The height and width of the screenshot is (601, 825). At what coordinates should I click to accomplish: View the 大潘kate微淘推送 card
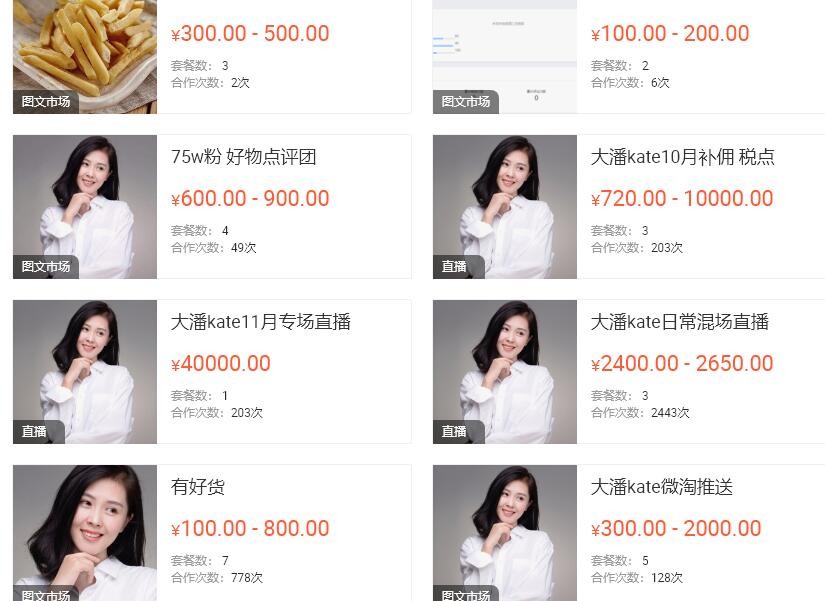coord(661,487)
